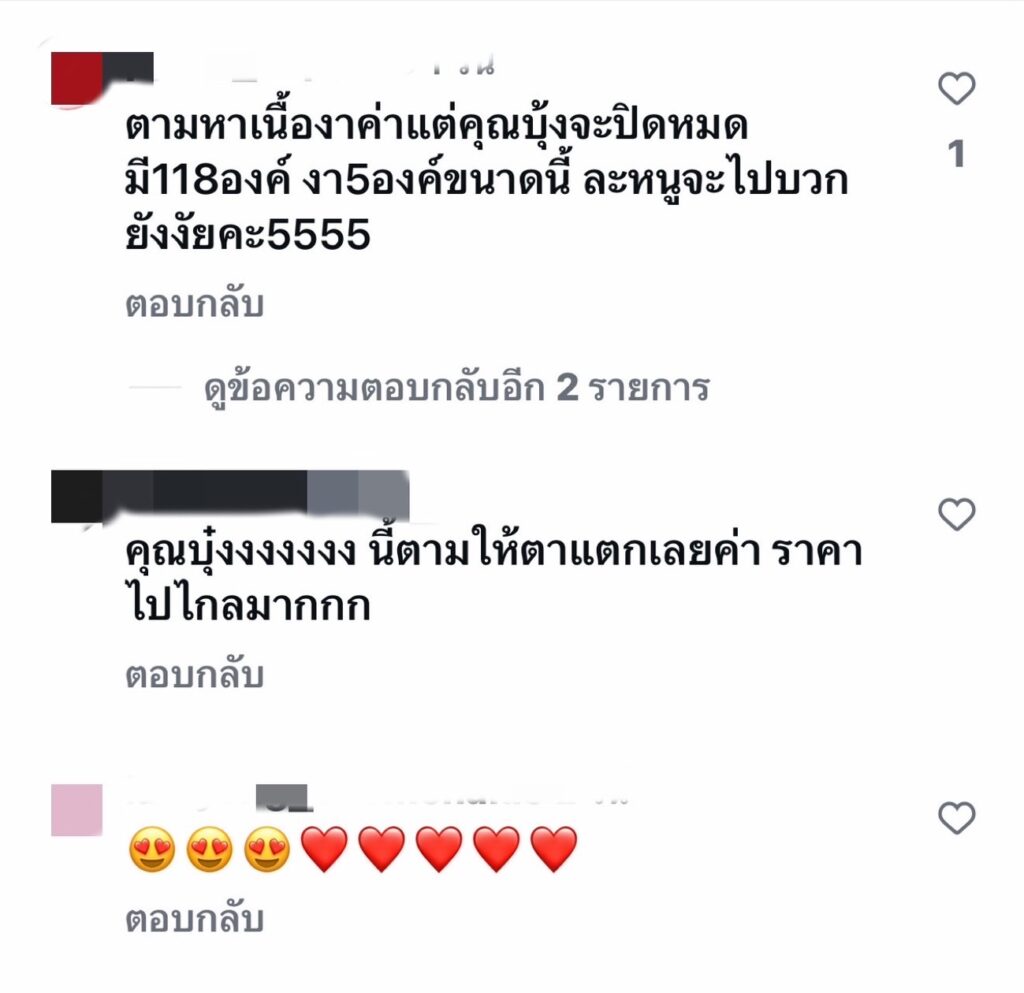
Task: Reply to the comment mentioning 118องค์
Action: coord(194,305)
